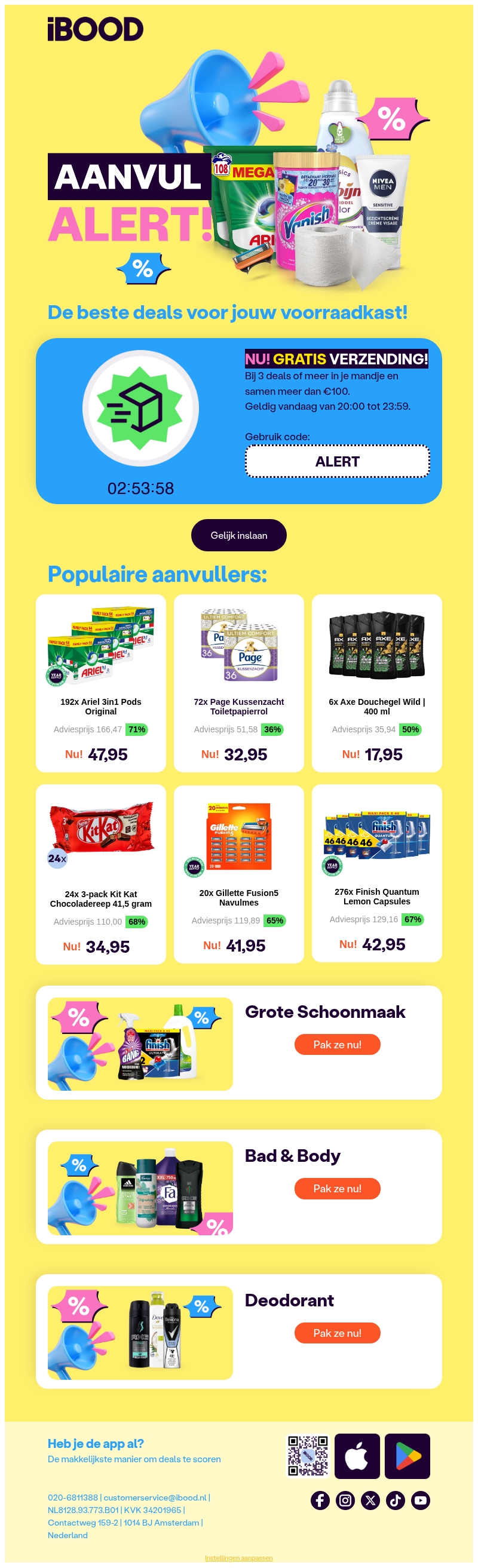
Task: Tap the Gelijk inslaan button
Action: (x=238, y=535)
